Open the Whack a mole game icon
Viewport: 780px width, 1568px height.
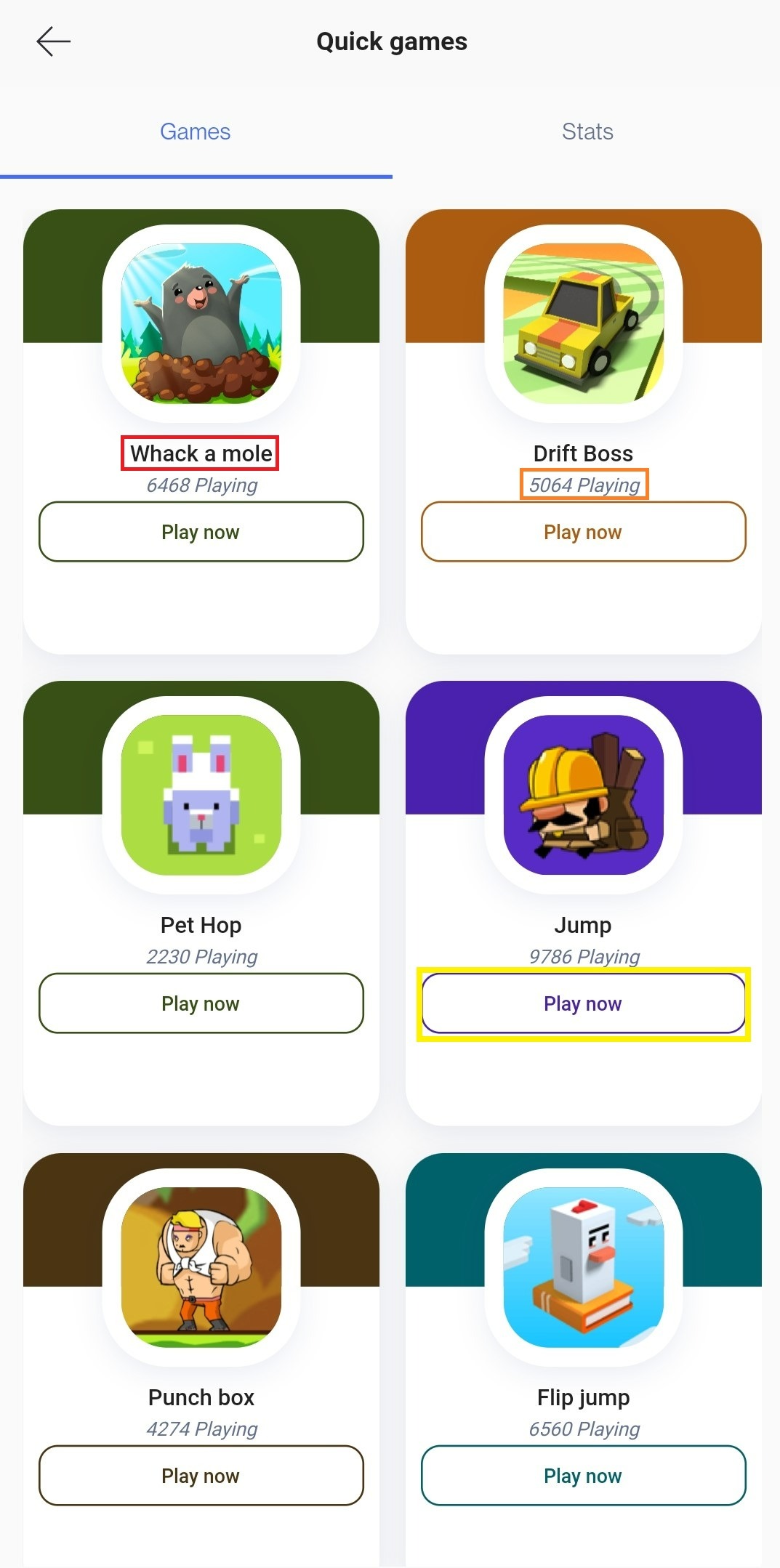(x=201, y=323)
